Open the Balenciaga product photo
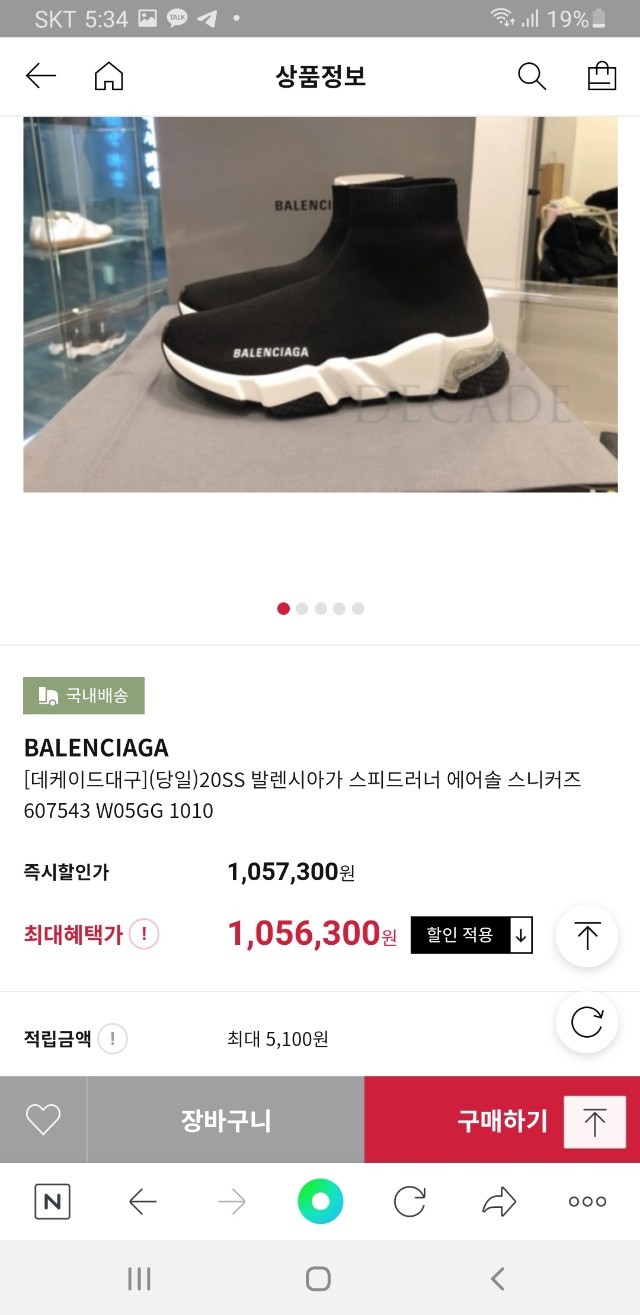This screenshot has width=640, height=1315. coord(320,304)
